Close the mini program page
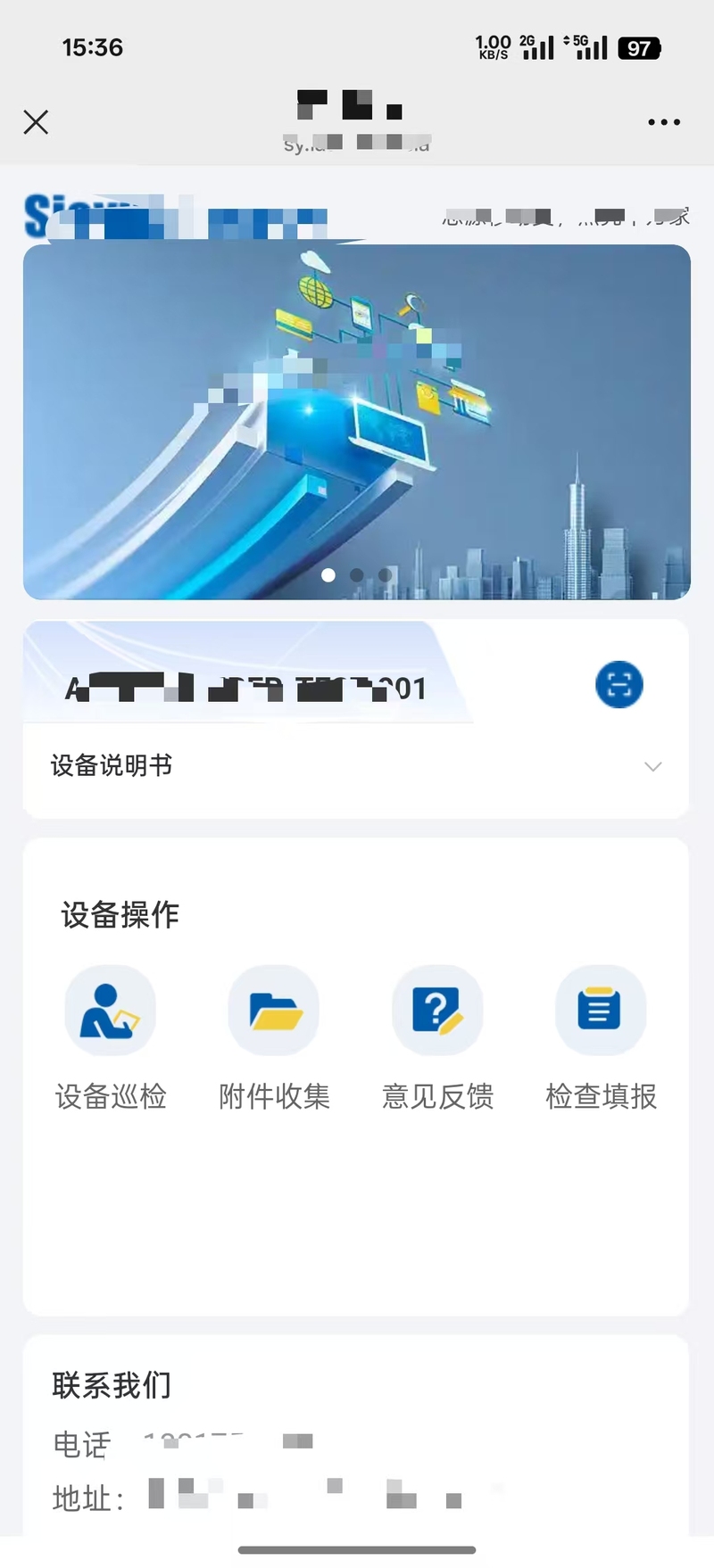 (x=36, y=122)
